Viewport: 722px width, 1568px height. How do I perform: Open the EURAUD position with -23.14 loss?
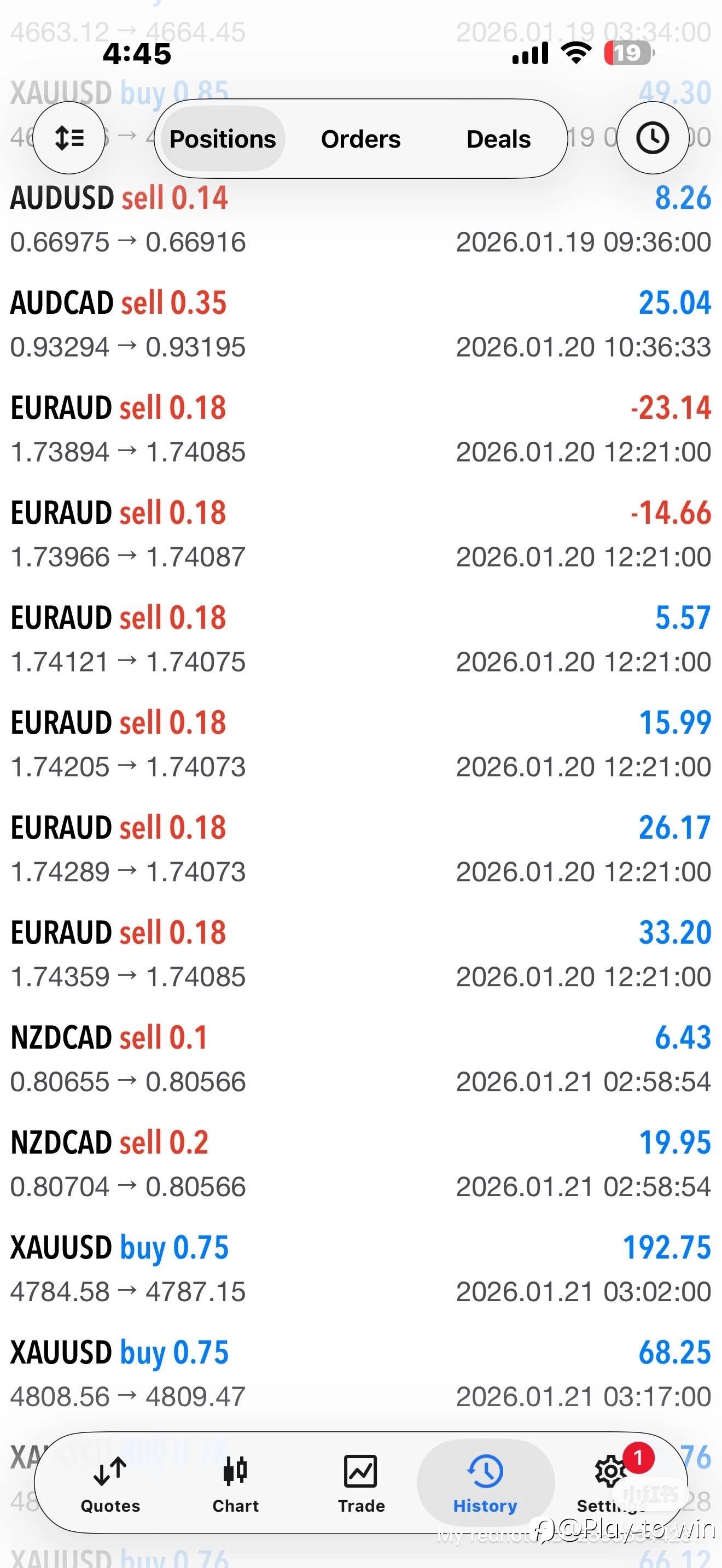tap(360, 429)
